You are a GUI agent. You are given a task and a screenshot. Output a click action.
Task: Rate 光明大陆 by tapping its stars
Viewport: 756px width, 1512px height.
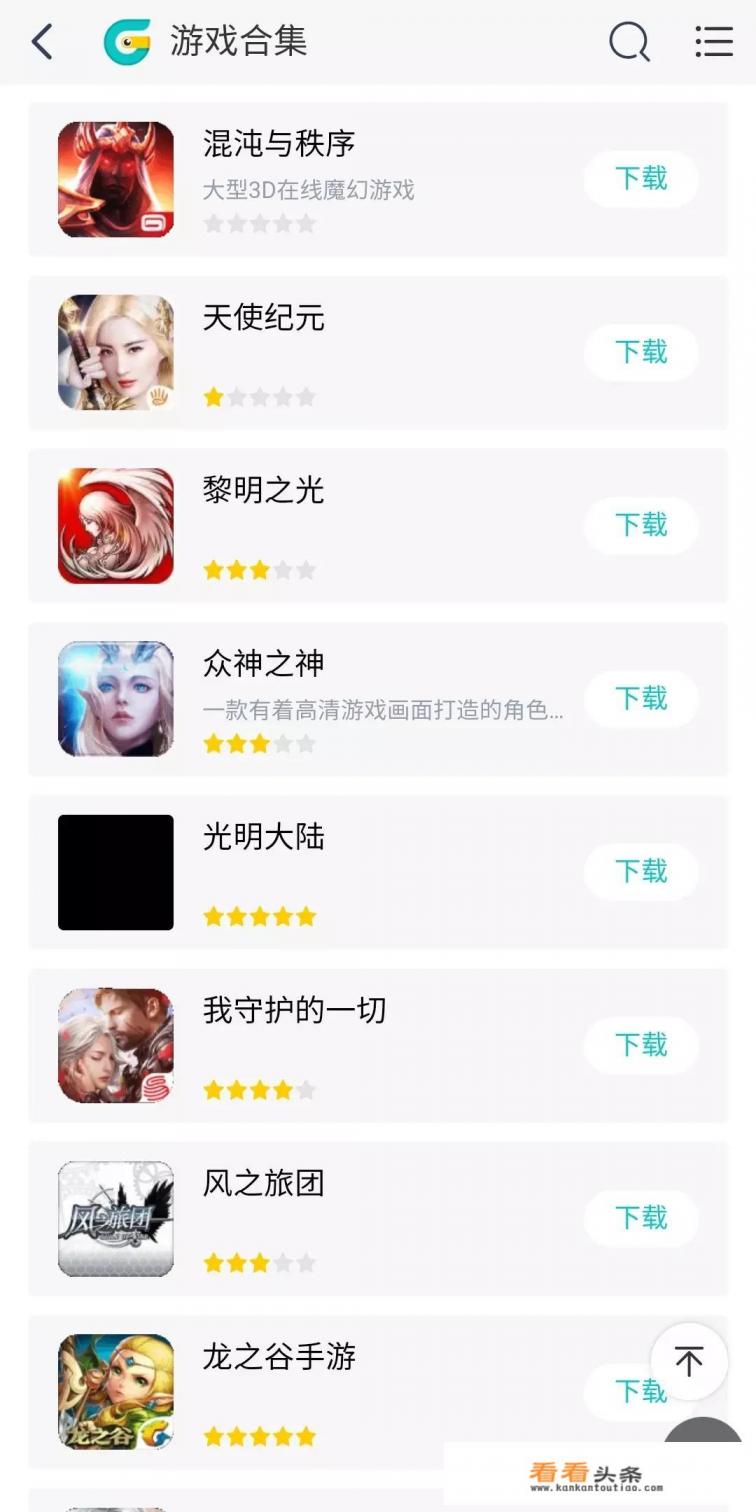tap(259, 915)
